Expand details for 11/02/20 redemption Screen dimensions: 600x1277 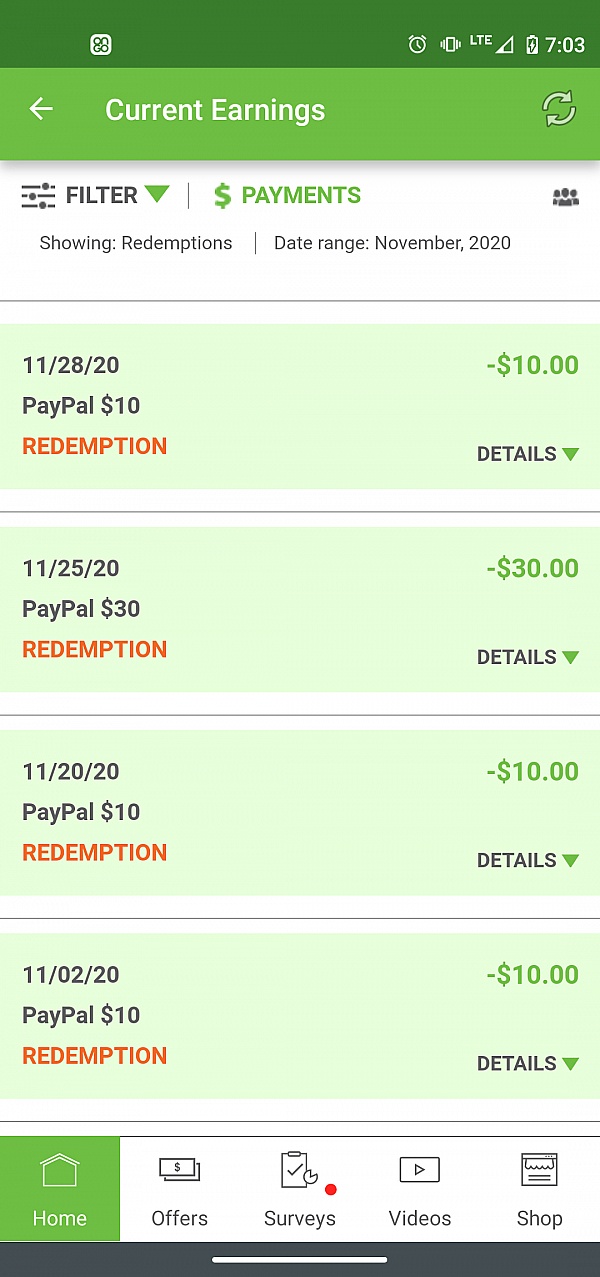(x=527, y=1063)
